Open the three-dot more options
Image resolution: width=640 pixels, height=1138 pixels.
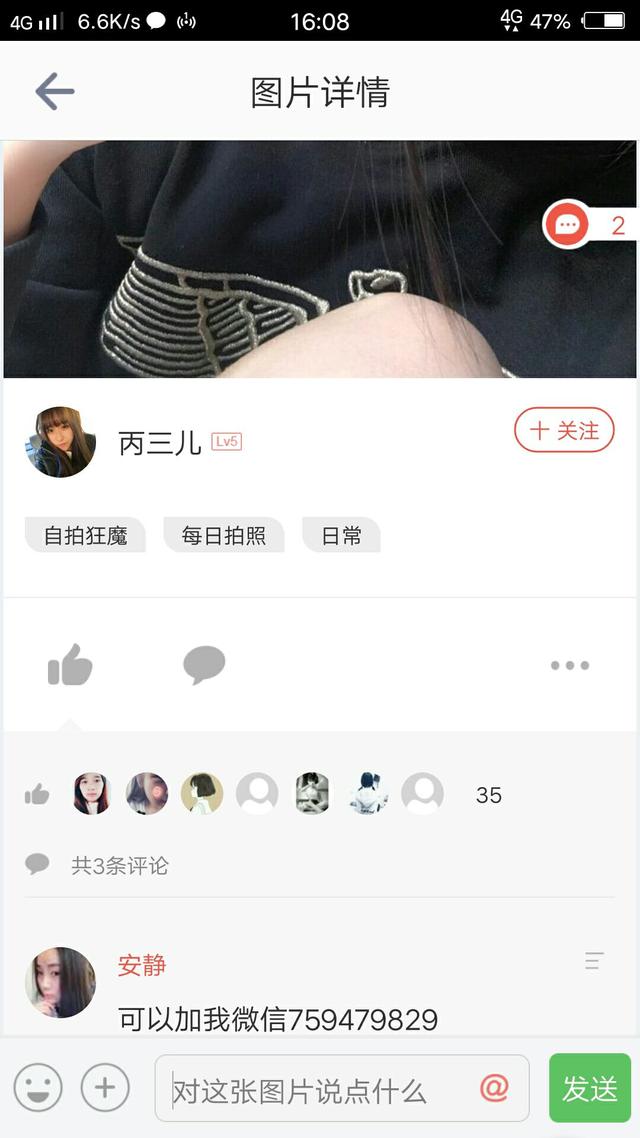click(x=569, y=665)
